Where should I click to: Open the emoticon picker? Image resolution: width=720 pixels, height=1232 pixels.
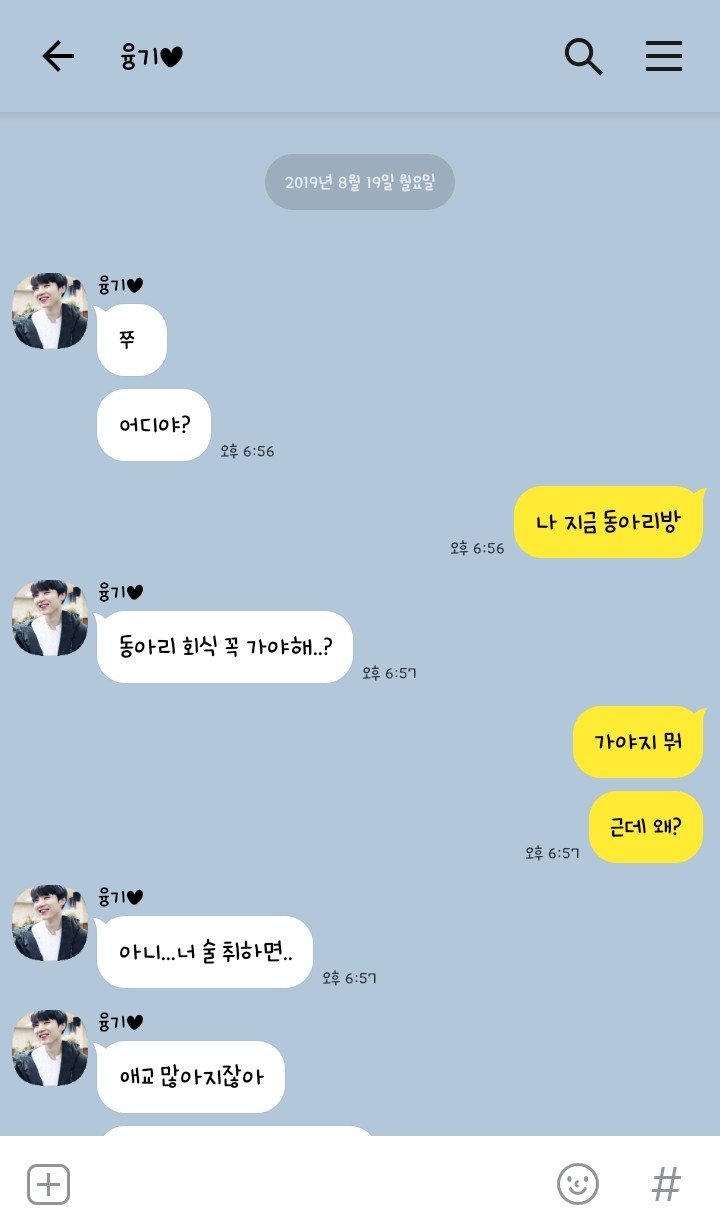pos(578,1185)
